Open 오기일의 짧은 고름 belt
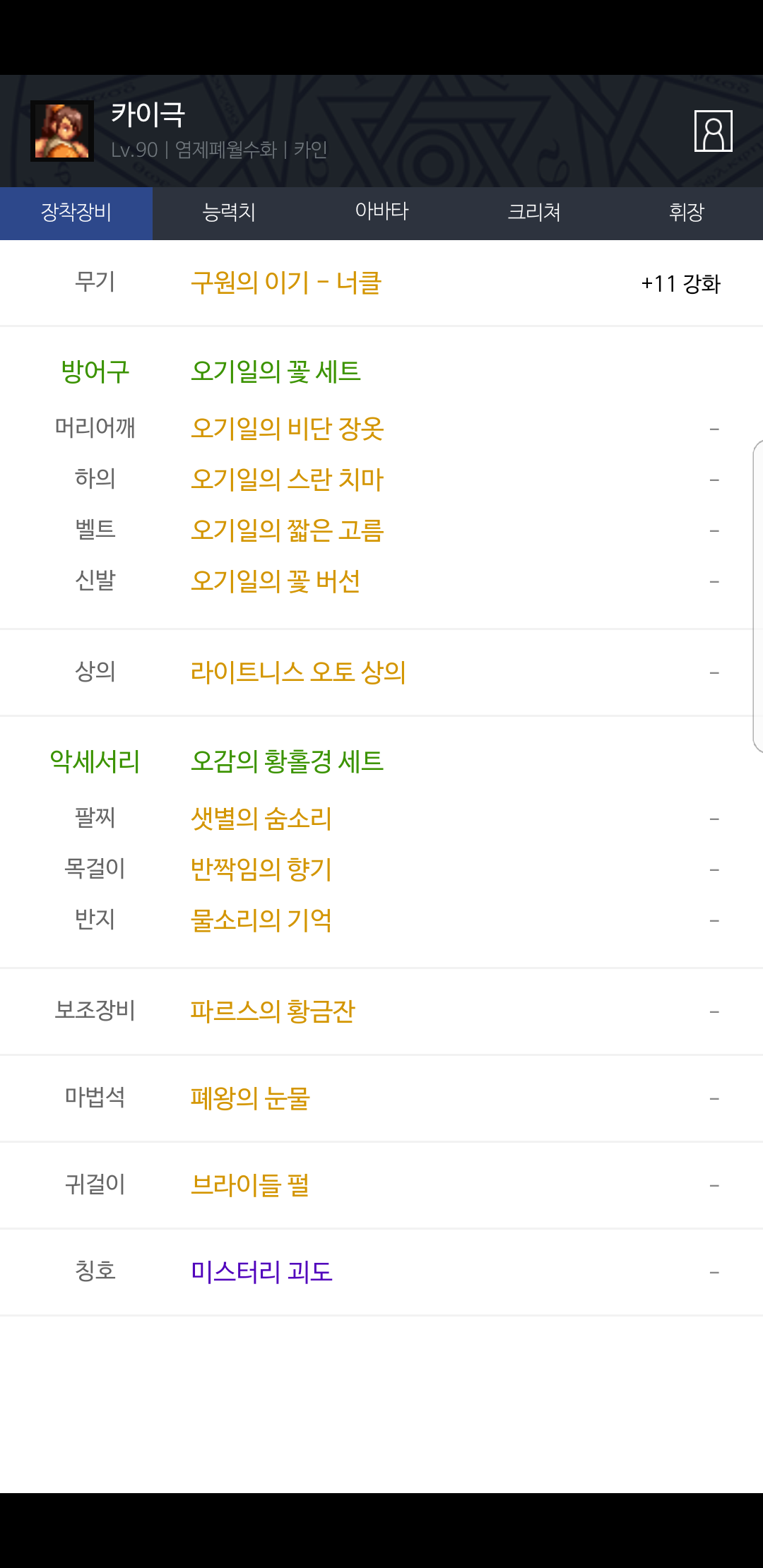The height and width of the screenshot is (1568, 763). 287,530
